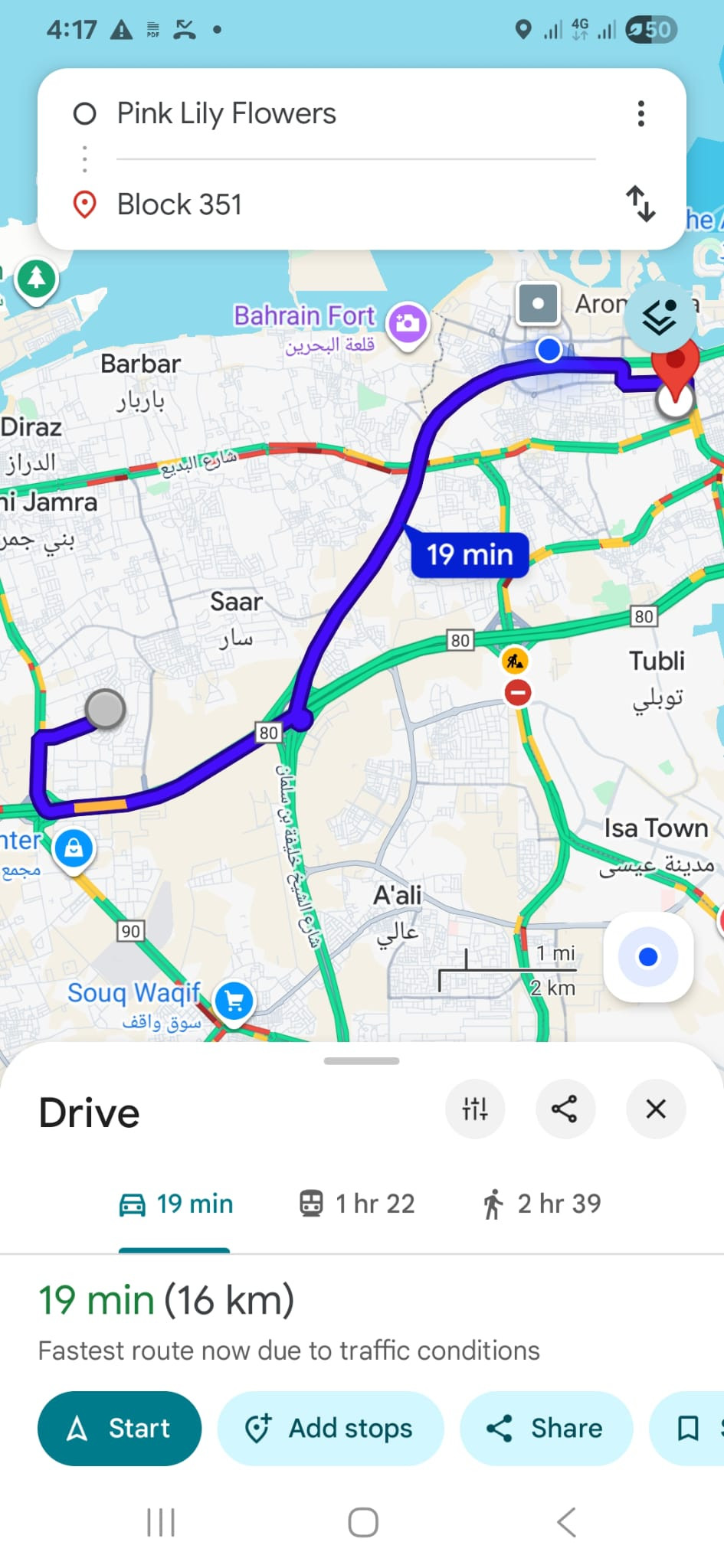Edit the Pink Lily Flowers starting point
Image resolution: width=724 pixels, height=1568 pixels.
click(227, 114)
